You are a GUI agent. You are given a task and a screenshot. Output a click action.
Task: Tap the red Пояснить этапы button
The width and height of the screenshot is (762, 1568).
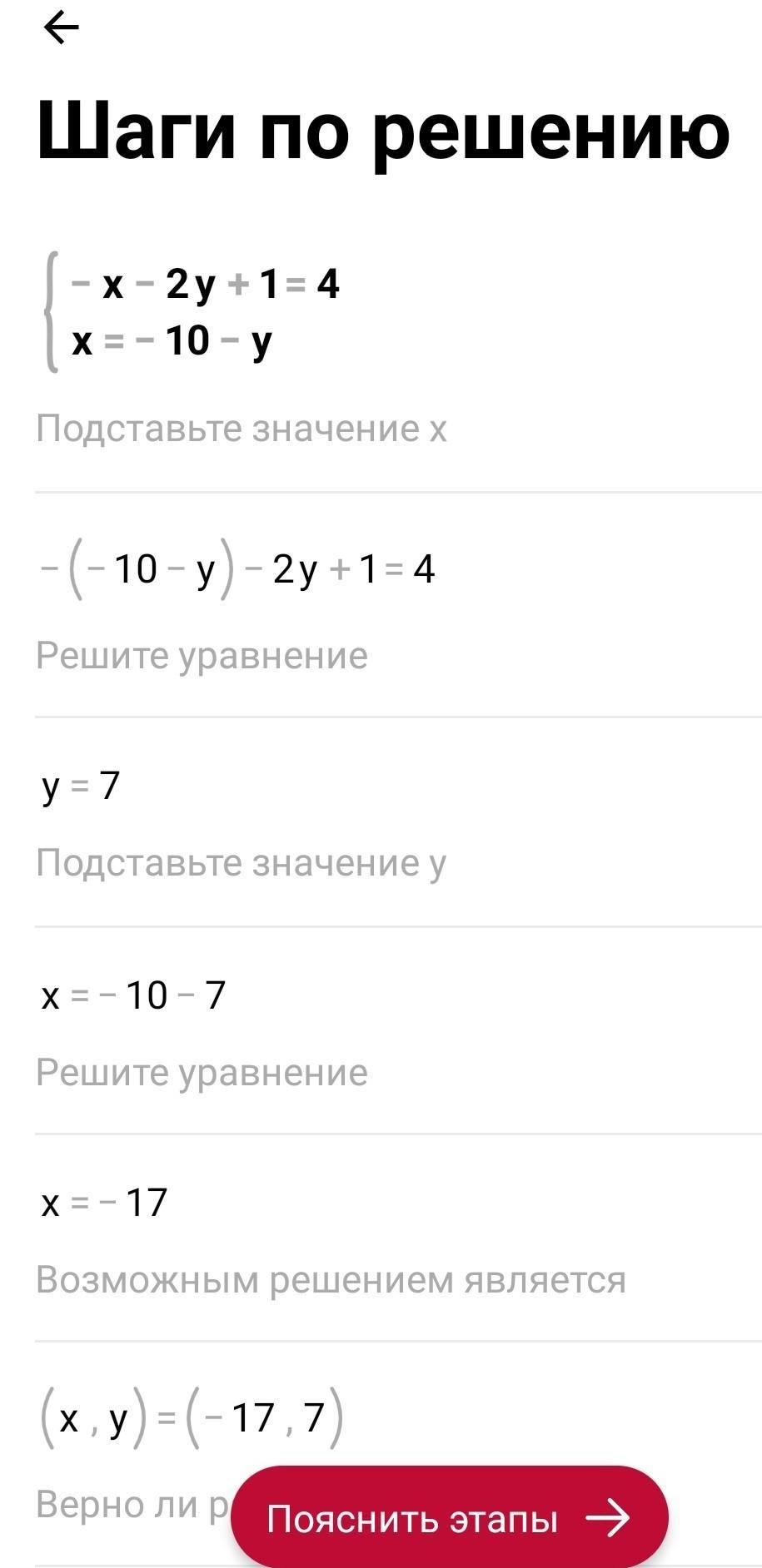(x=449, y=1518)
